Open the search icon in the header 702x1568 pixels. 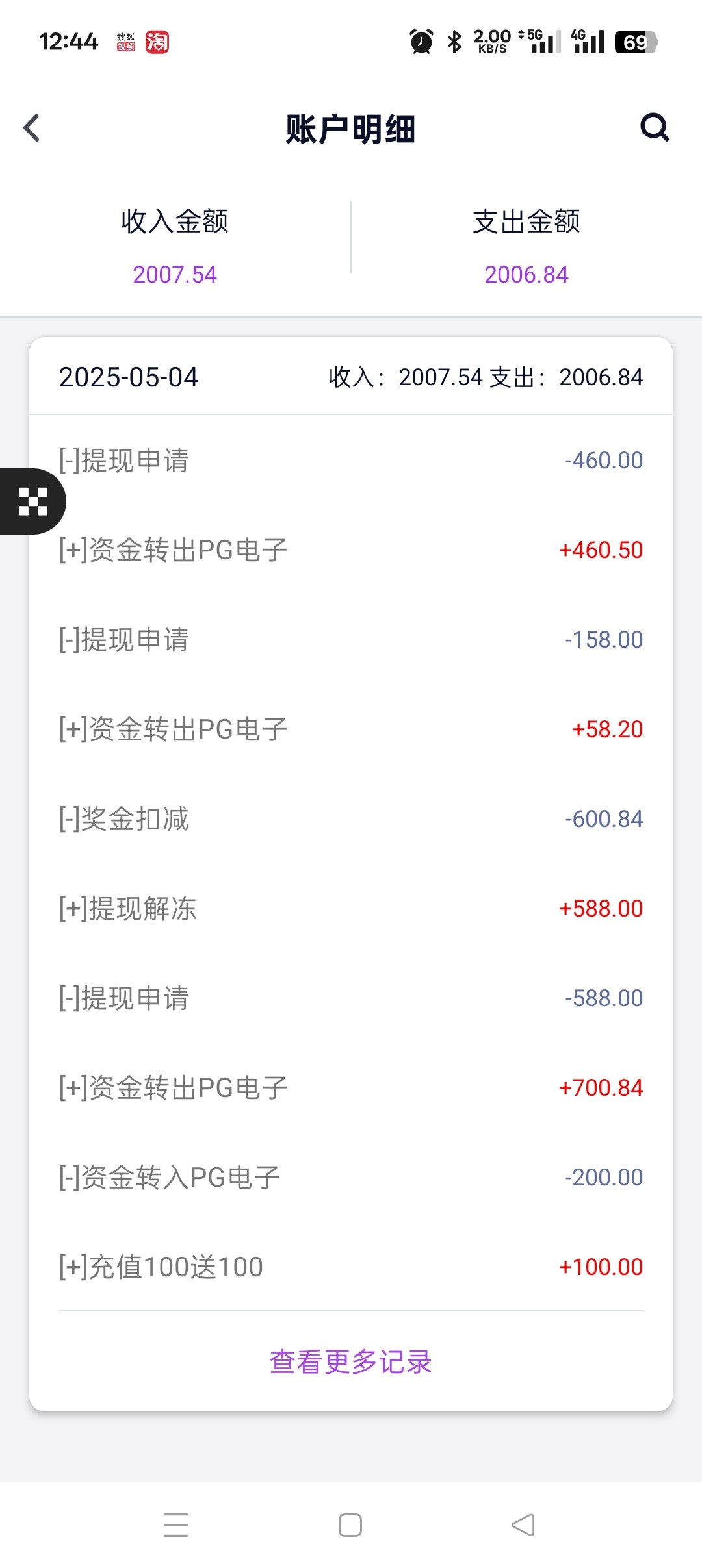[655, 127]
